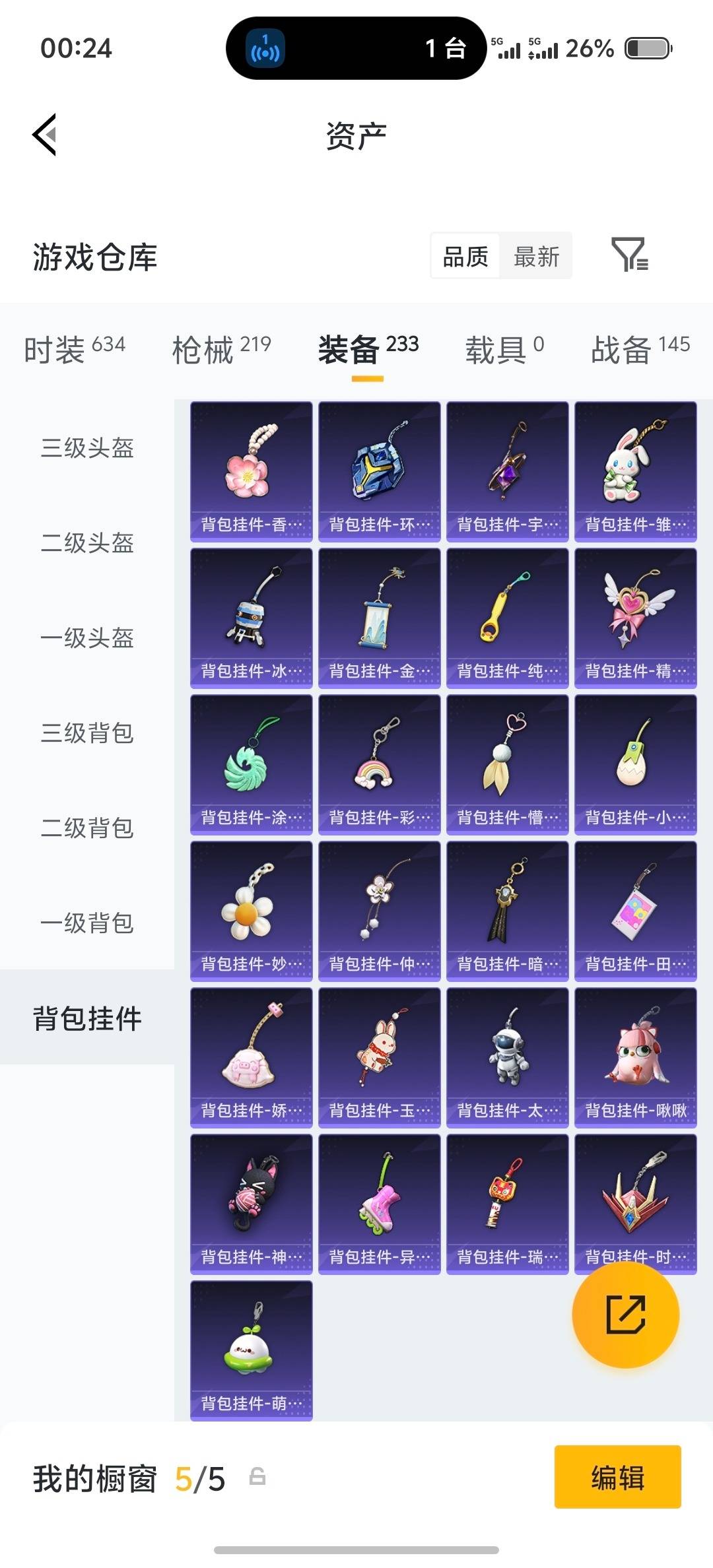Viewport: 713px width, 1568px height.
Task: Switch sorting to 品质
Action: 465,256
